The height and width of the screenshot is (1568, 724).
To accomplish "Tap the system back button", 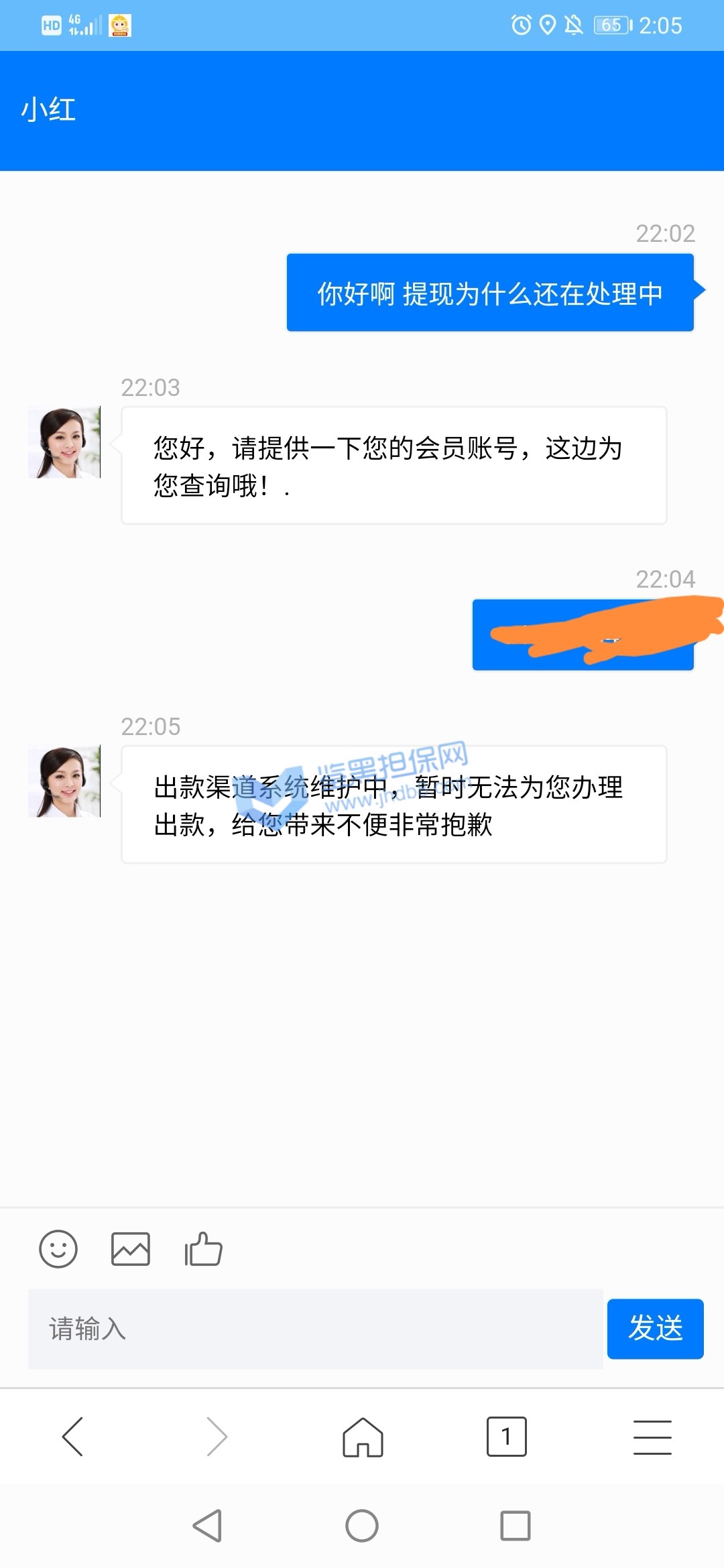I will point(208,1526).
